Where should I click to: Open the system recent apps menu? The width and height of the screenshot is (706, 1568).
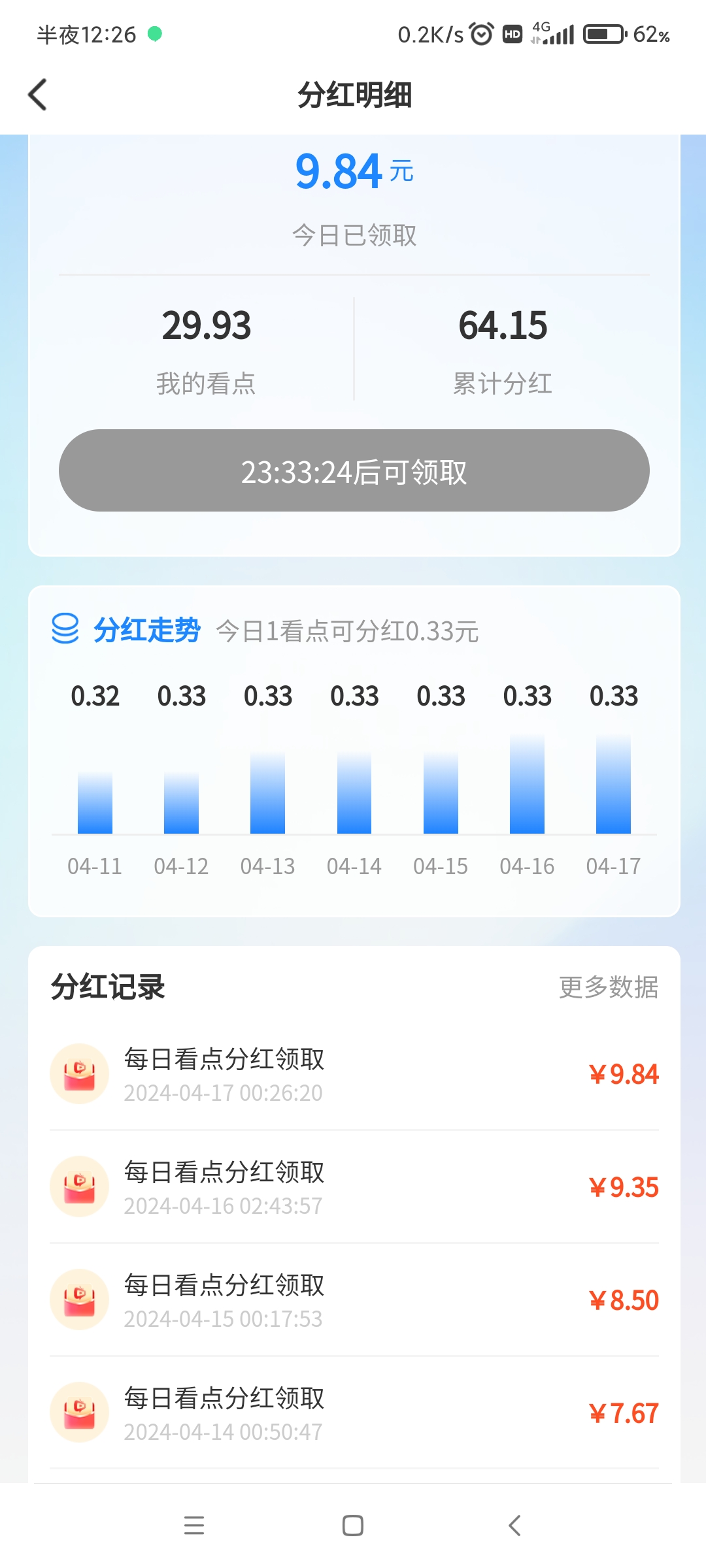[x=194, y=1526]
